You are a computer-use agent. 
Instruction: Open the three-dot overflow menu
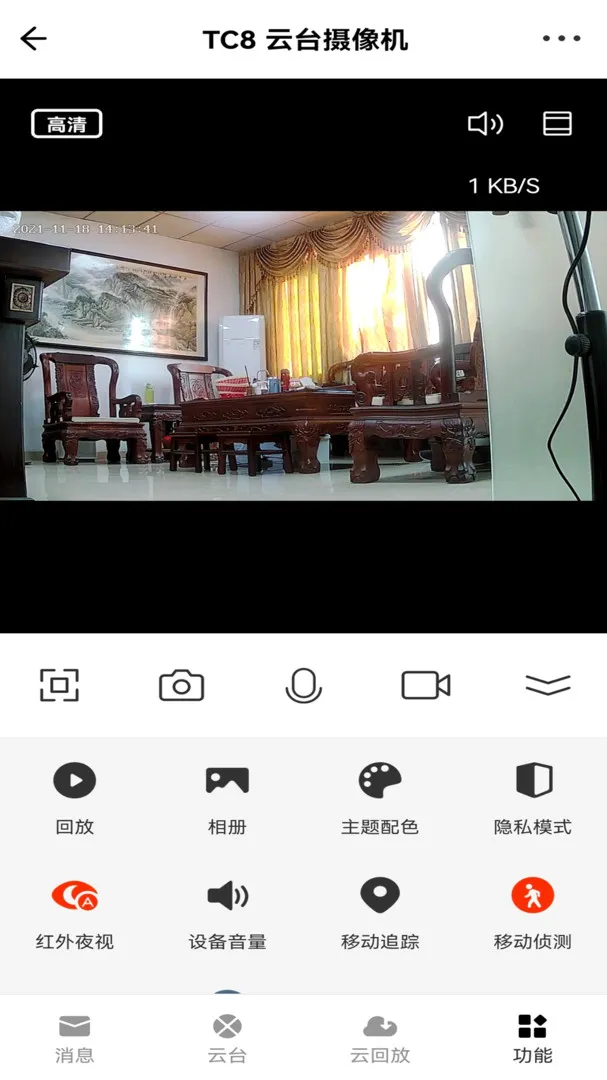click(x=561, y=40)
